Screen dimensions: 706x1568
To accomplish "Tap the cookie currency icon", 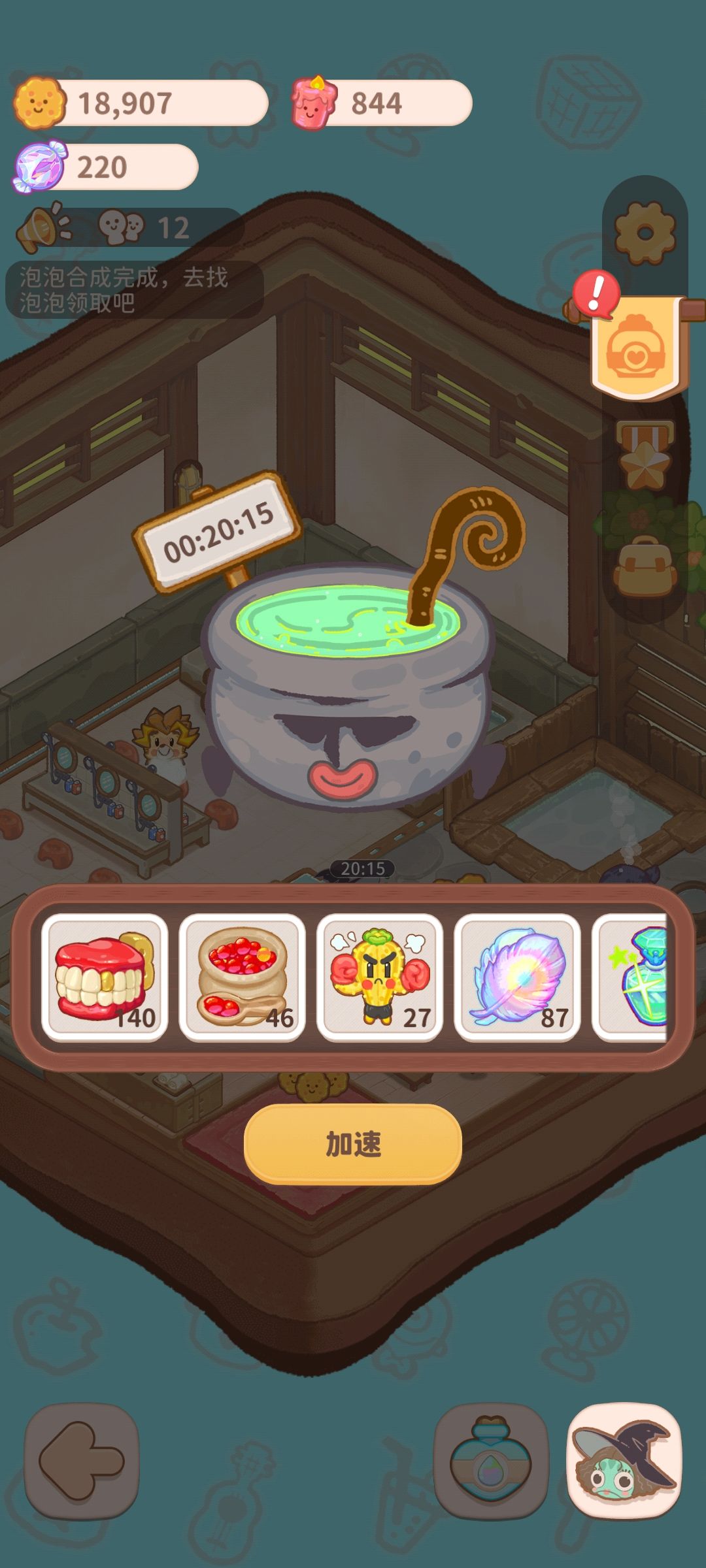I will coord(41,103).
